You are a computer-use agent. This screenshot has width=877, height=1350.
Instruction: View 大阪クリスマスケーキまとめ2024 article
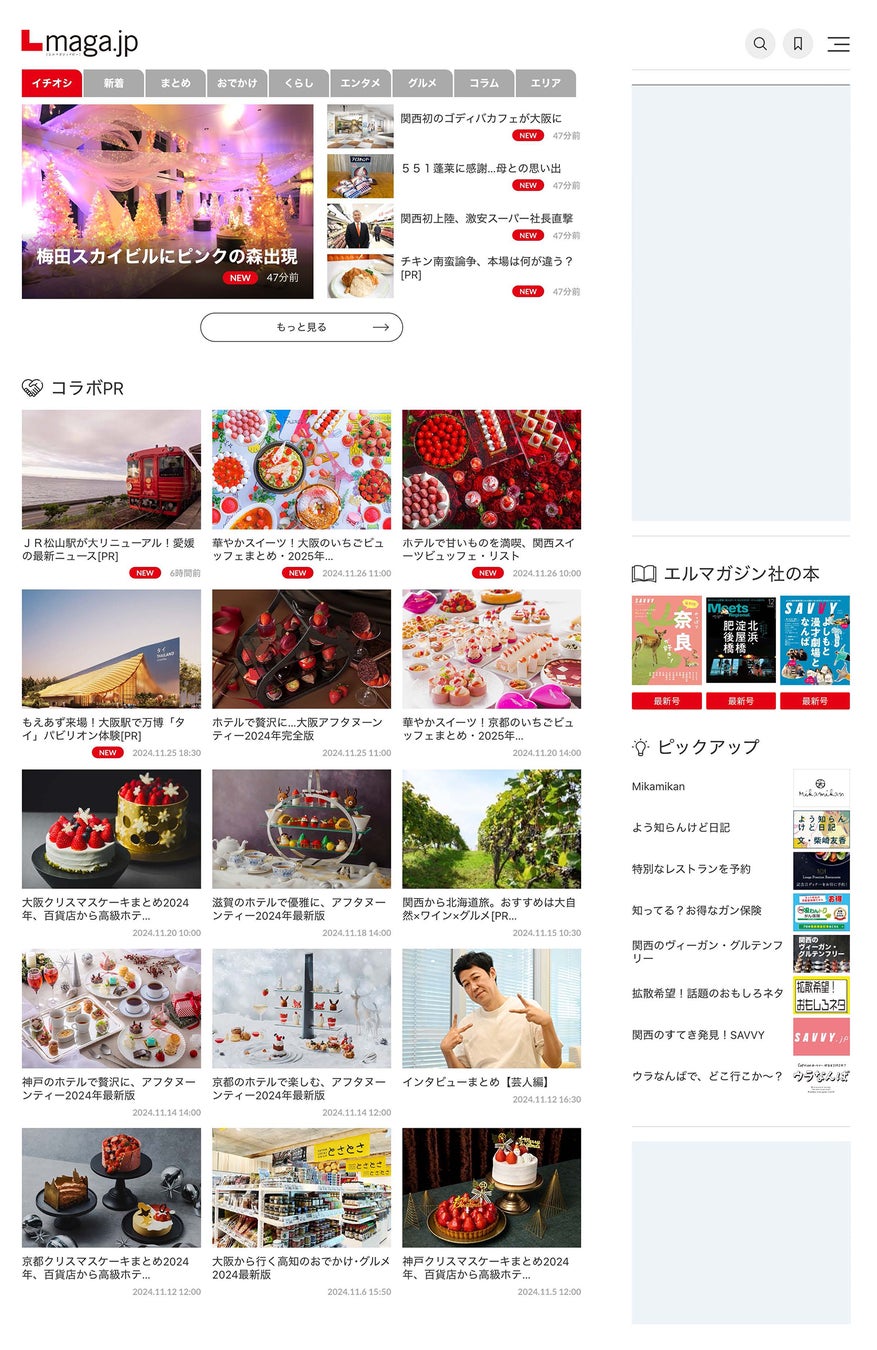tap(111, 830)
